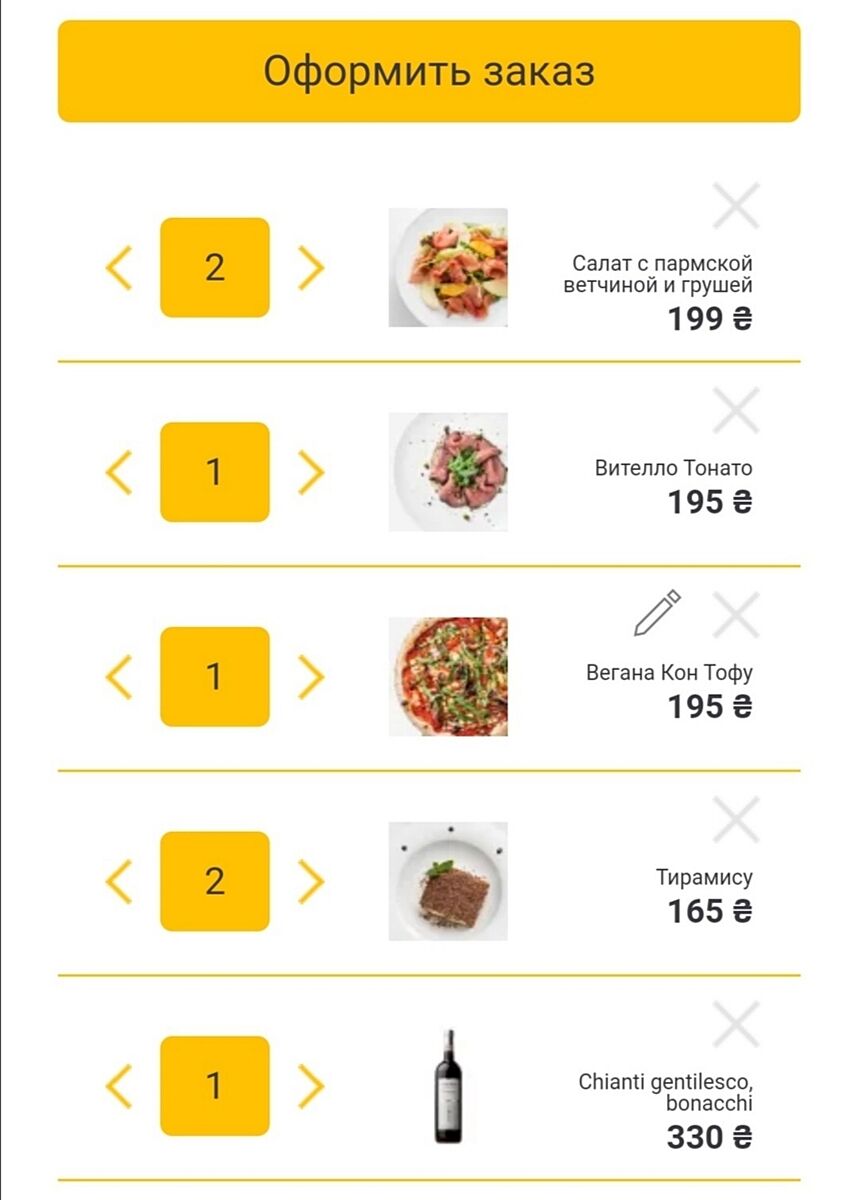Remove Вителло Тонато from the order
The height and width of the screenshot is (1200, 857).
[x=736, y=411]
